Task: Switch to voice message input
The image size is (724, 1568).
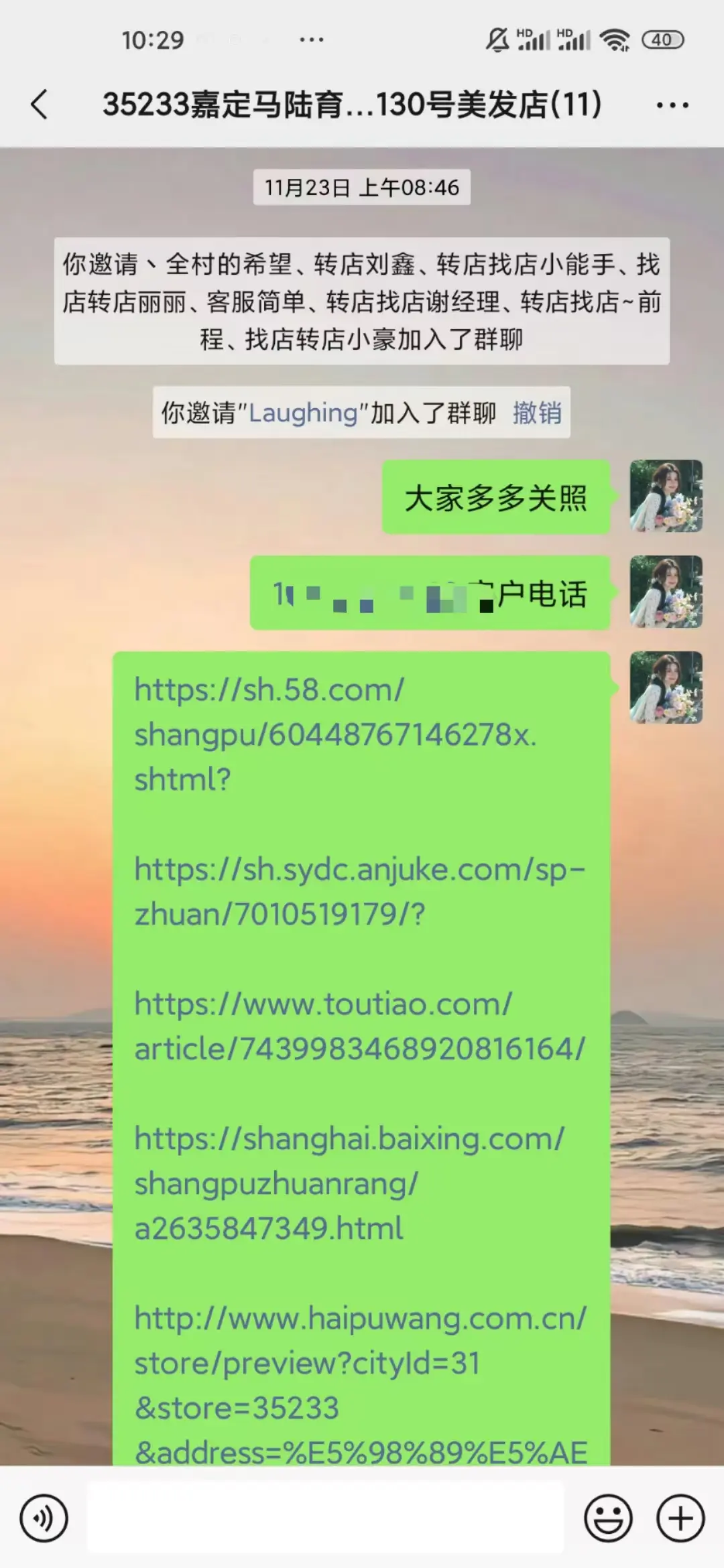Action: 44,1518
